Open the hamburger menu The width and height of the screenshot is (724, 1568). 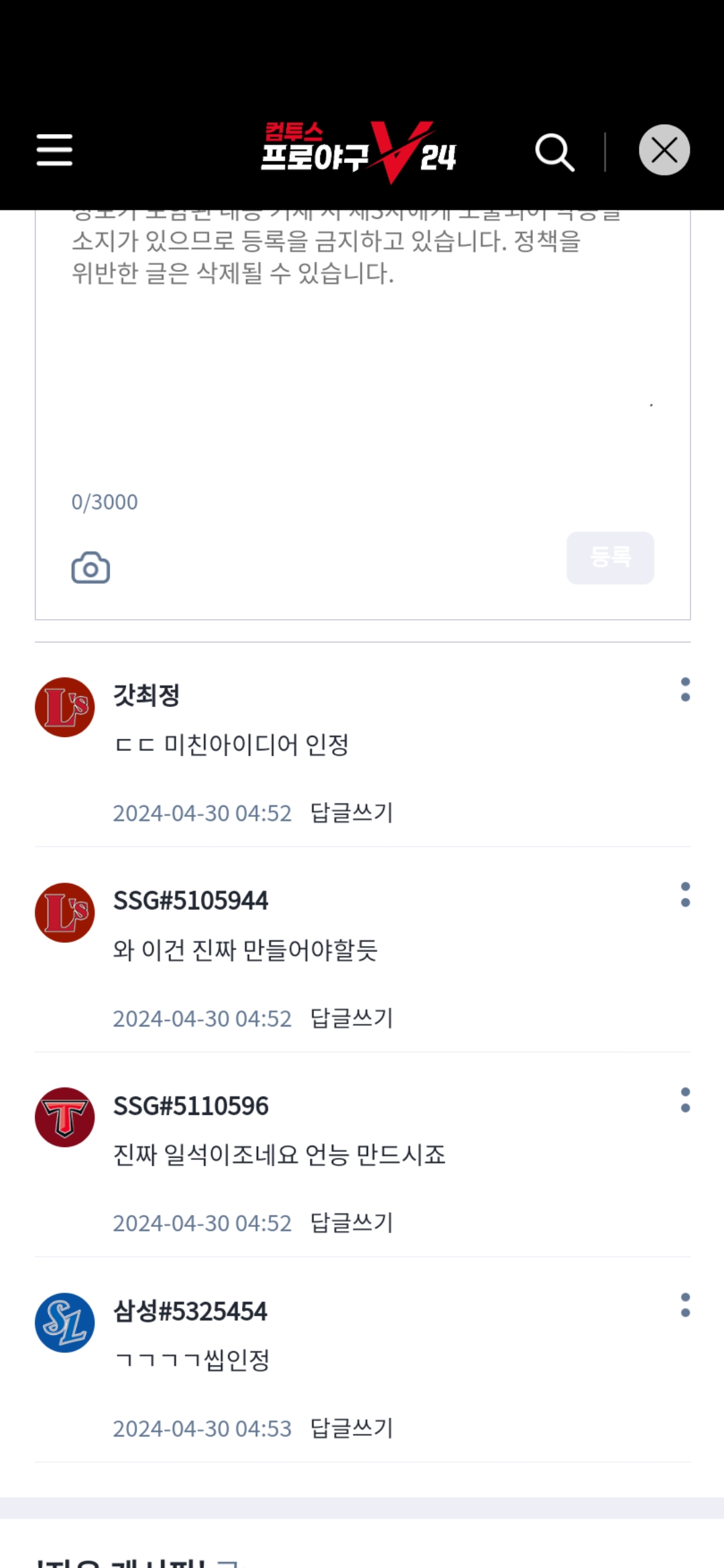point(54,149)
